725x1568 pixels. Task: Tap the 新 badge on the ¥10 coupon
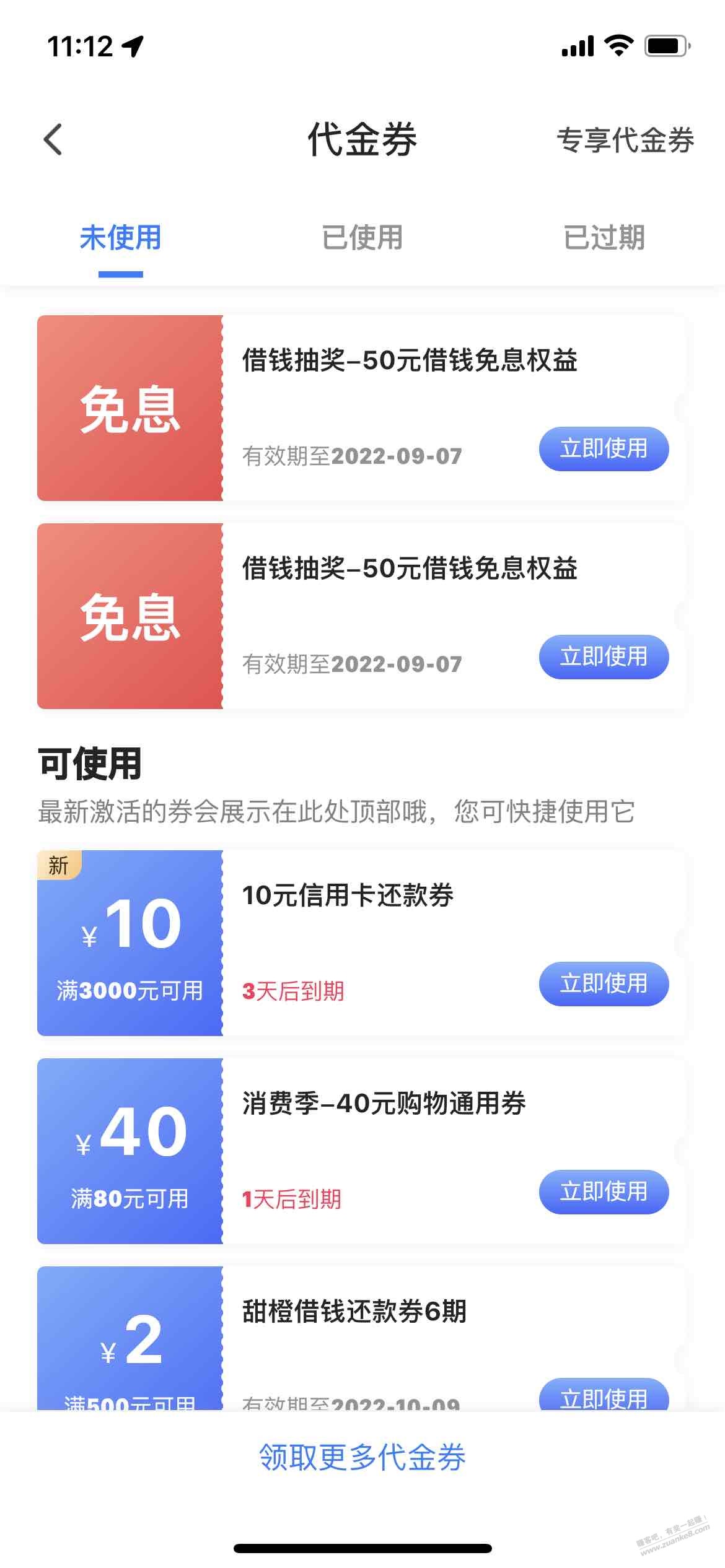click(59, 867)
